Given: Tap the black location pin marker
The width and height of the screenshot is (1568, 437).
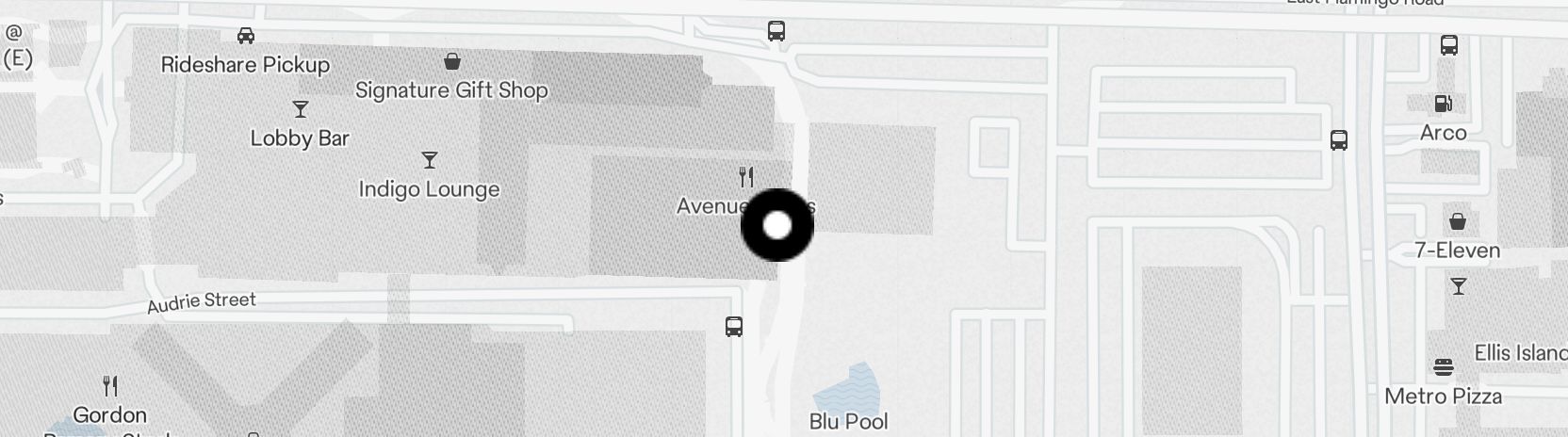Looking at the screenshot, I should [x=777, y=225].
